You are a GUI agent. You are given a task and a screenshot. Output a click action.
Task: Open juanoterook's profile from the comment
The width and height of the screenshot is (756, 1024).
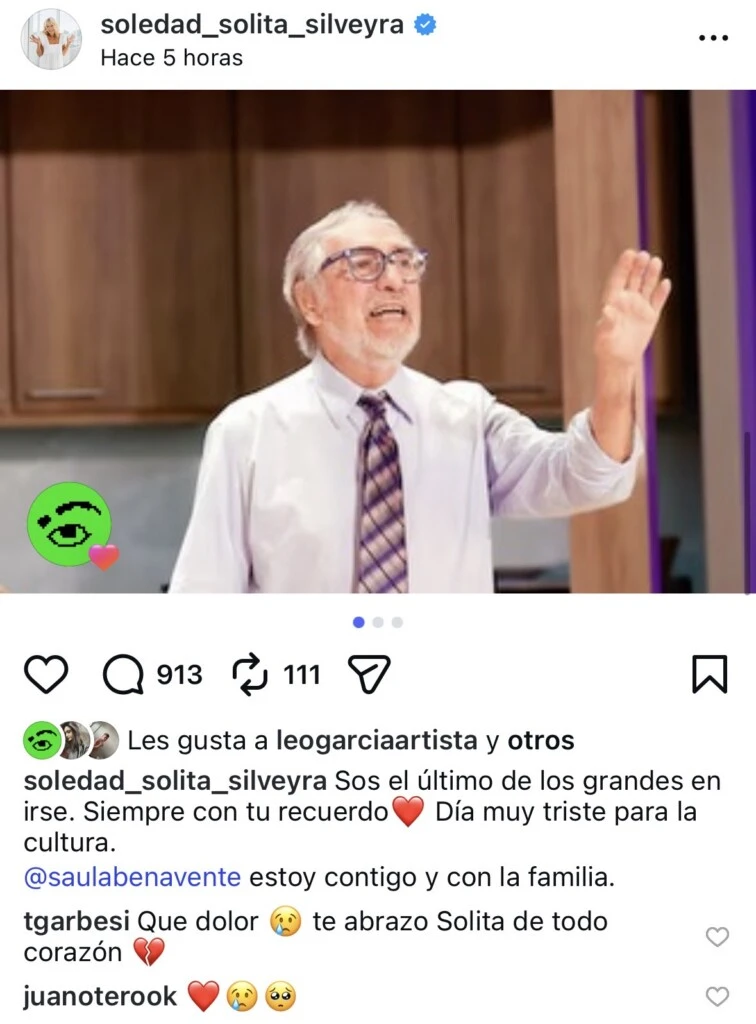click(x=100, y=996)
